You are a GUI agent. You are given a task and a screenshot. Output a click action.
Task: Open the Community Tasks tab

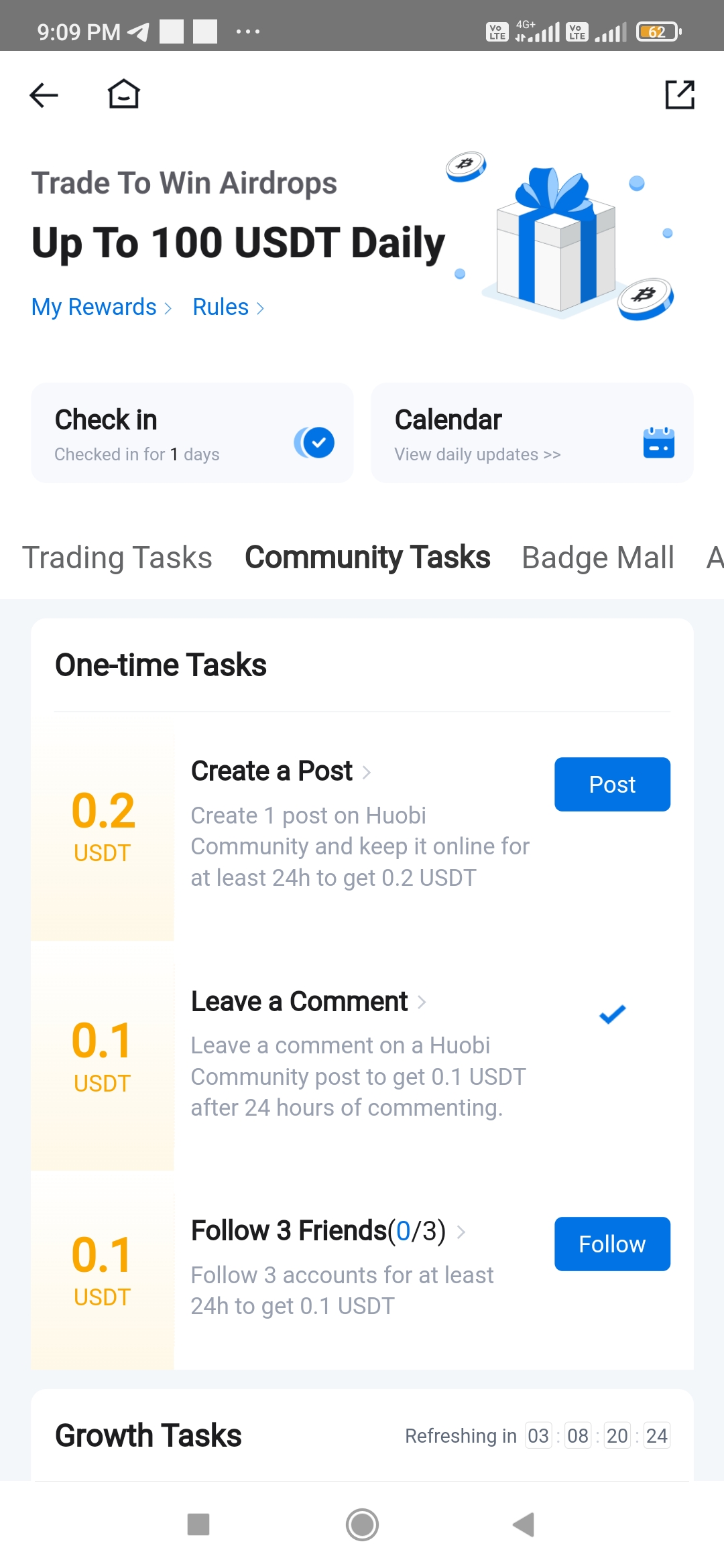pos(367,557)
